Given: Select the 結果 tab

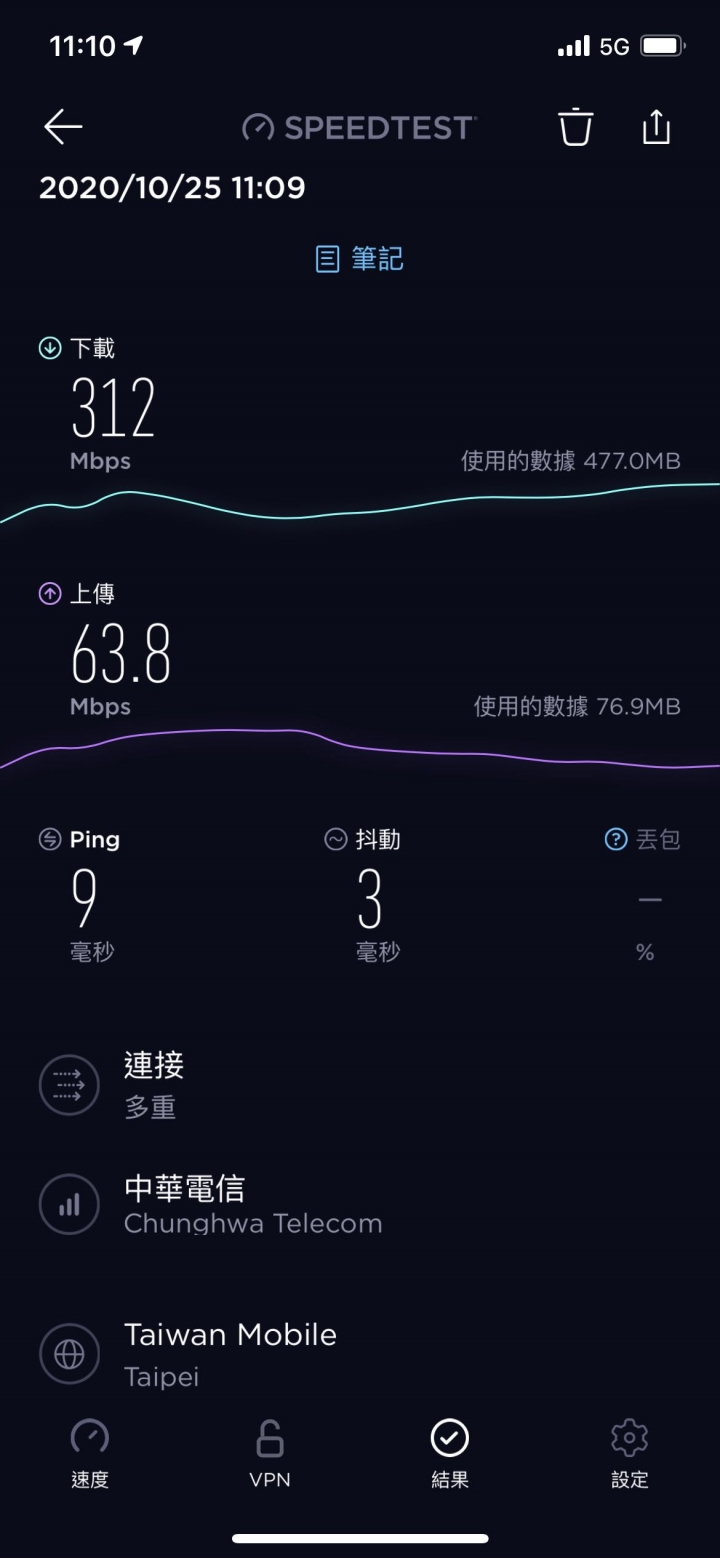Looking at the screenshot, I should (x=450, y=1454).
